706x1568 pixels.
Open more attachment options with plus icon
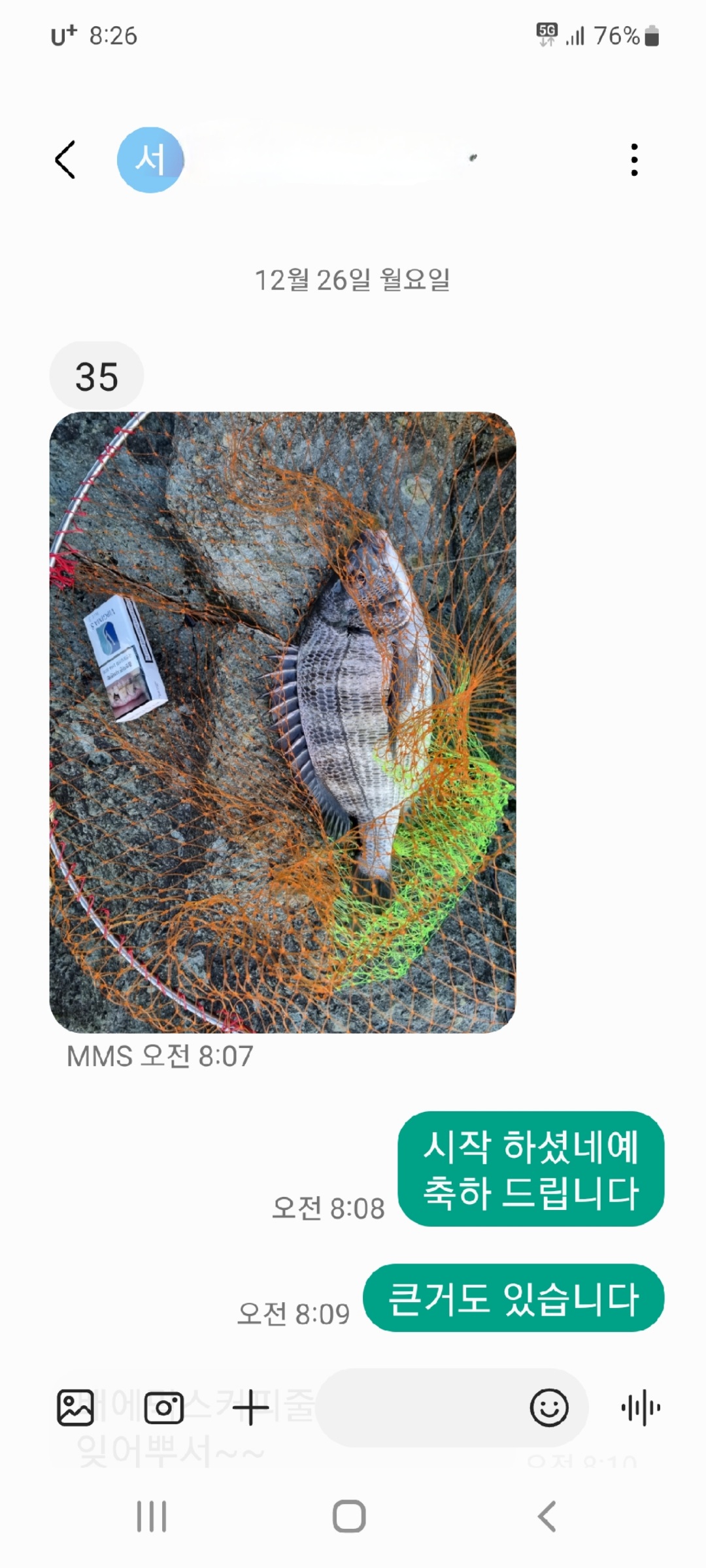coord(250,1407)
